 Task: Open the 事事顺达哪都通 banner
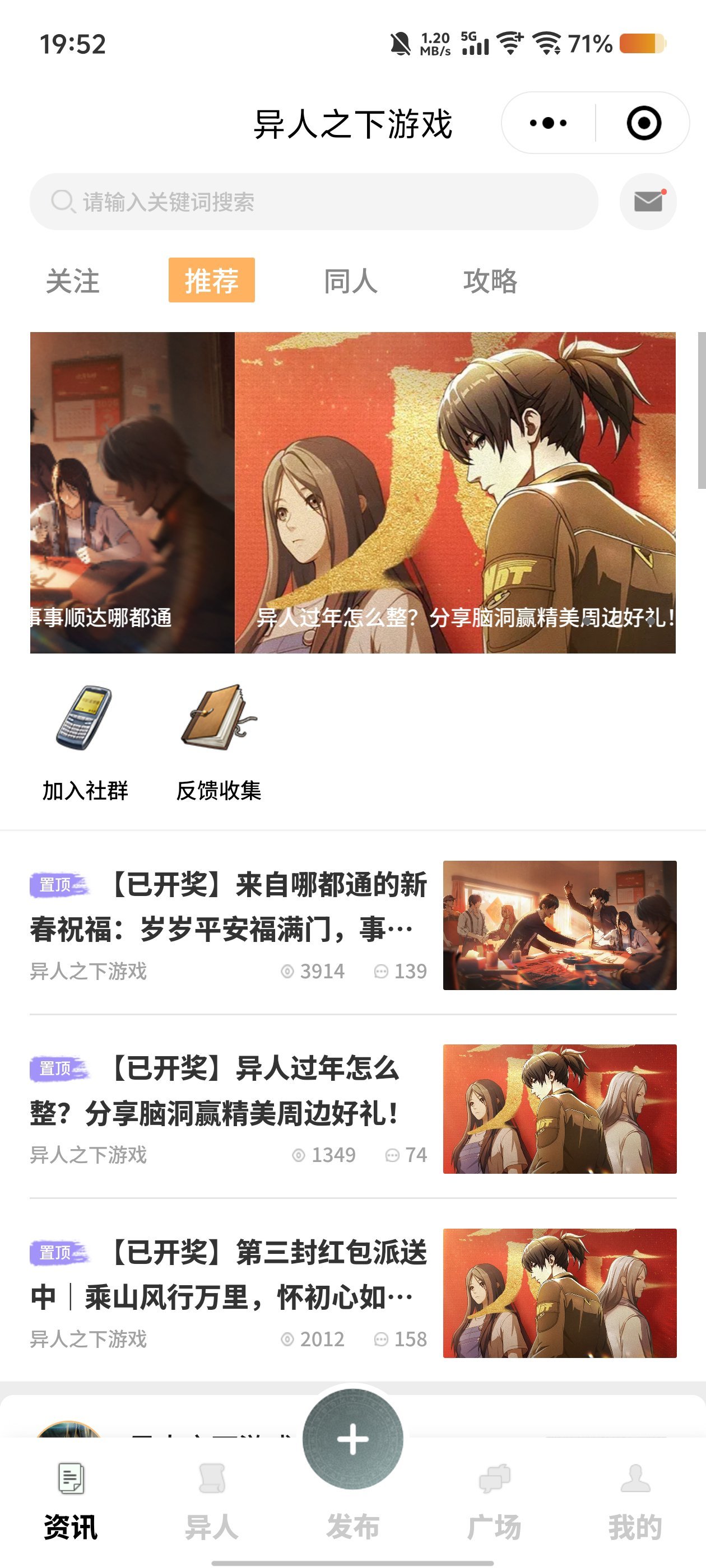click(132, 492)
